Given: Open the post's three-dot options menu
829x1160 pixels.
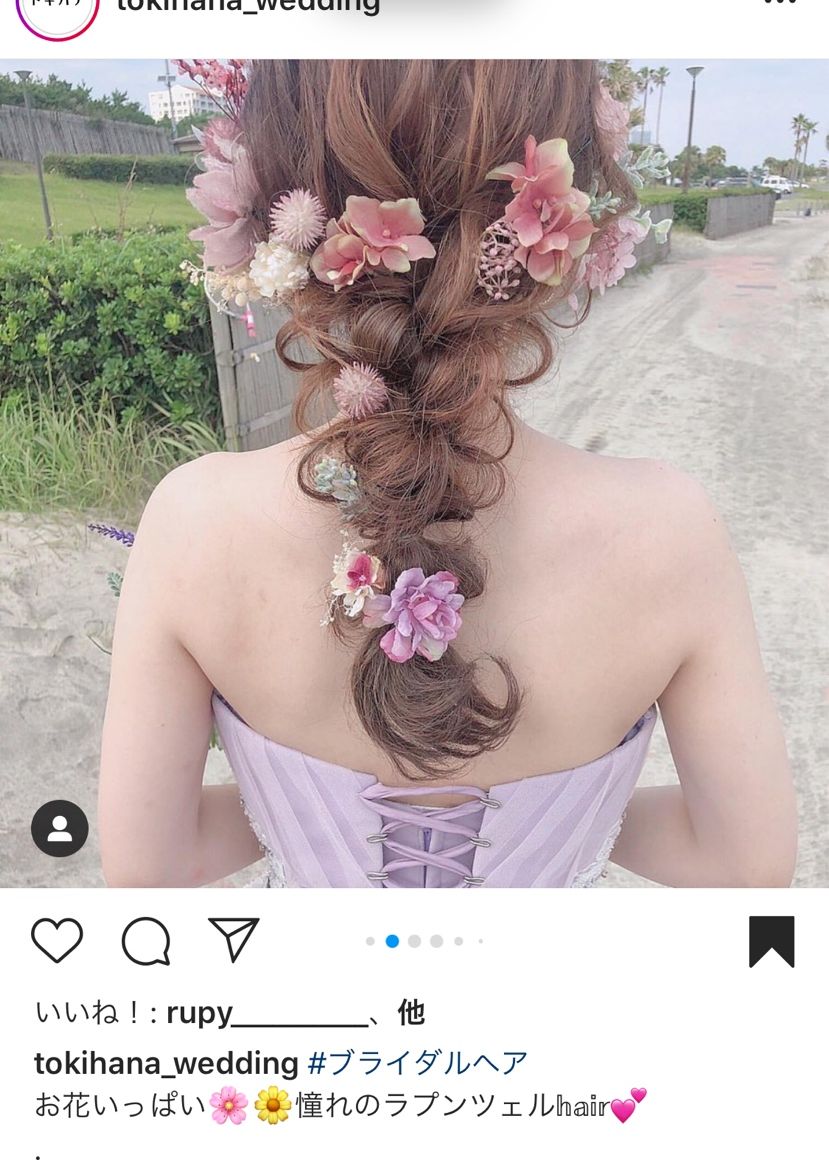Looking at the screenshot, I should click(780, 3).
